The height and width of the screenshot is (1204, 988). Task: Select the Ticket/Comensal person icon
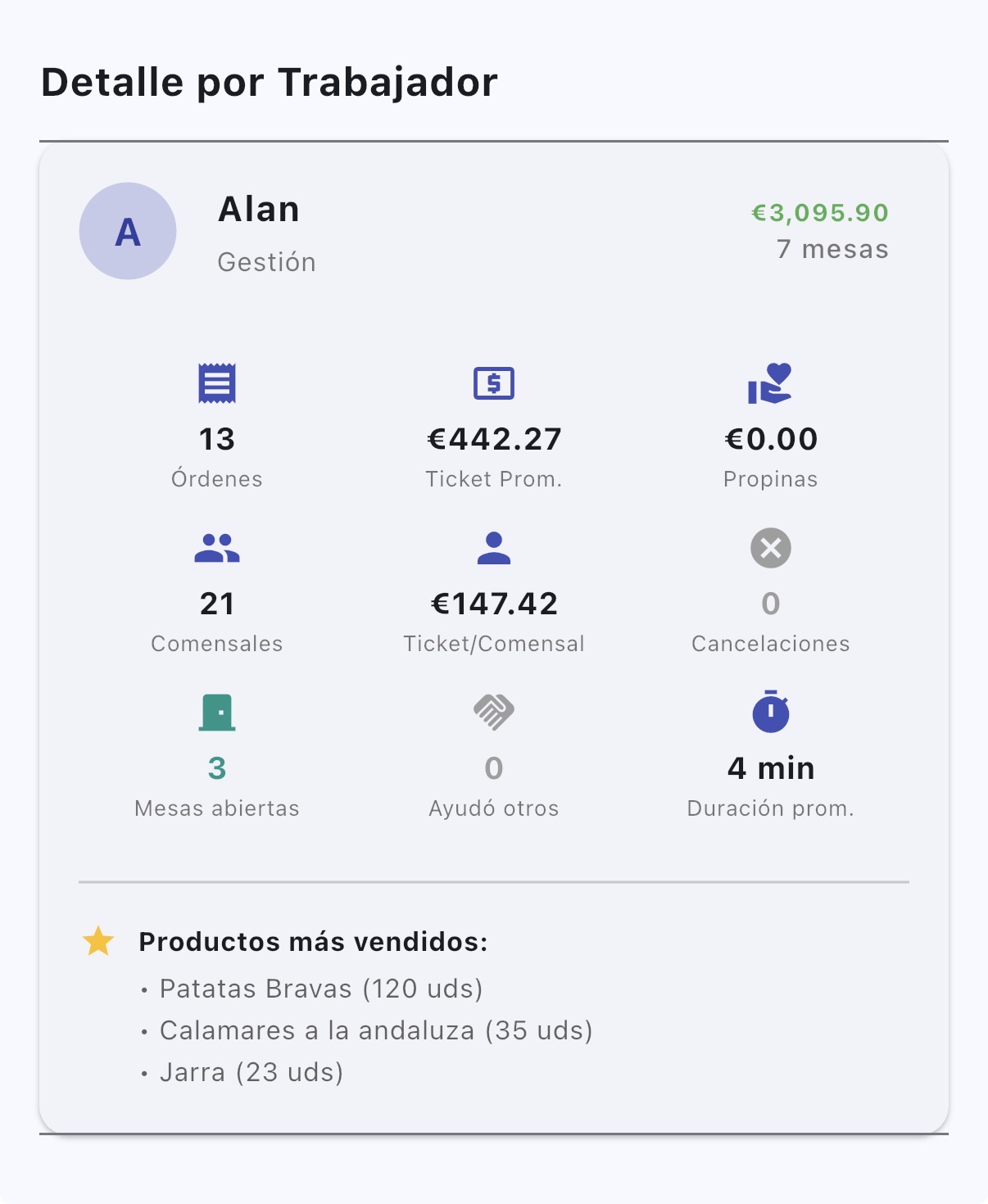[494, 549]
